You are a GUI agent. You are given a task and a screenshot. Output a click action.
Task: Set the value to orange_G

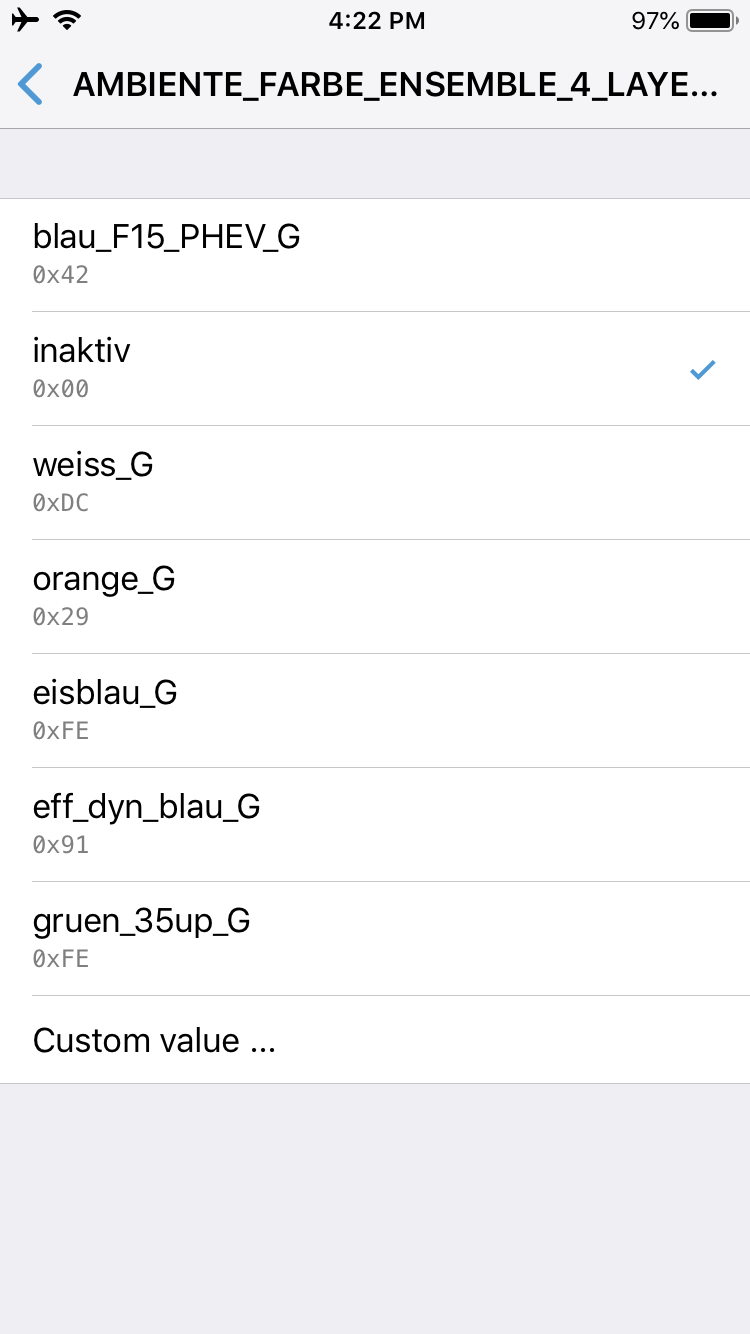[x=375, y=597]
